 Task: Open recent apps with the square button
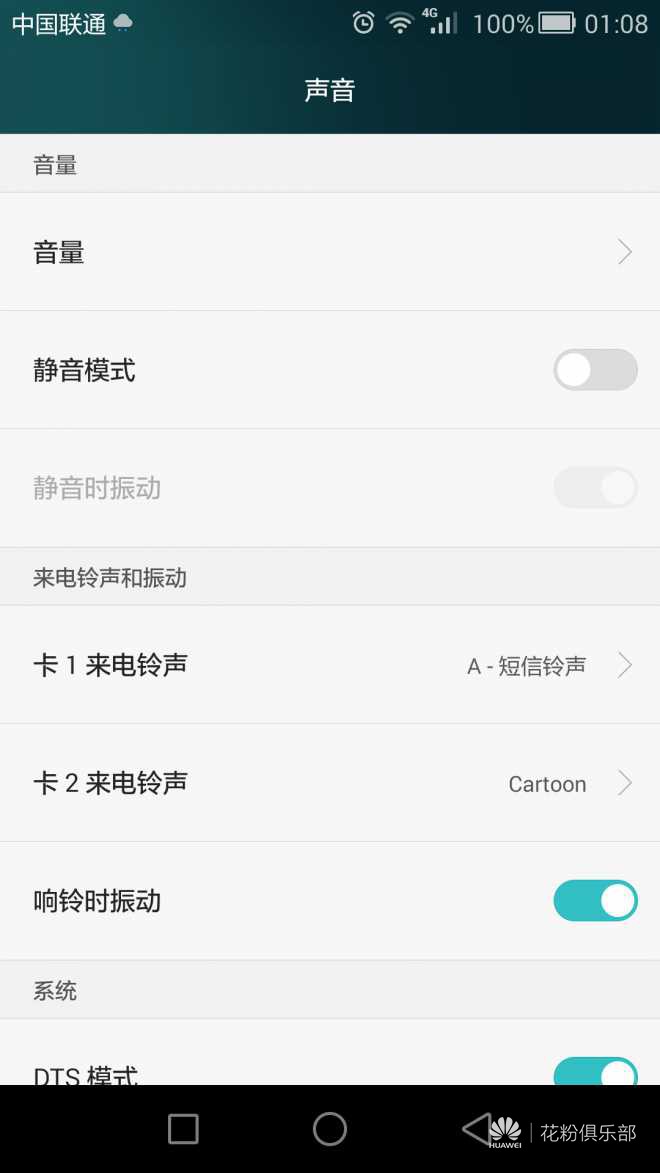pos(183,1129)
